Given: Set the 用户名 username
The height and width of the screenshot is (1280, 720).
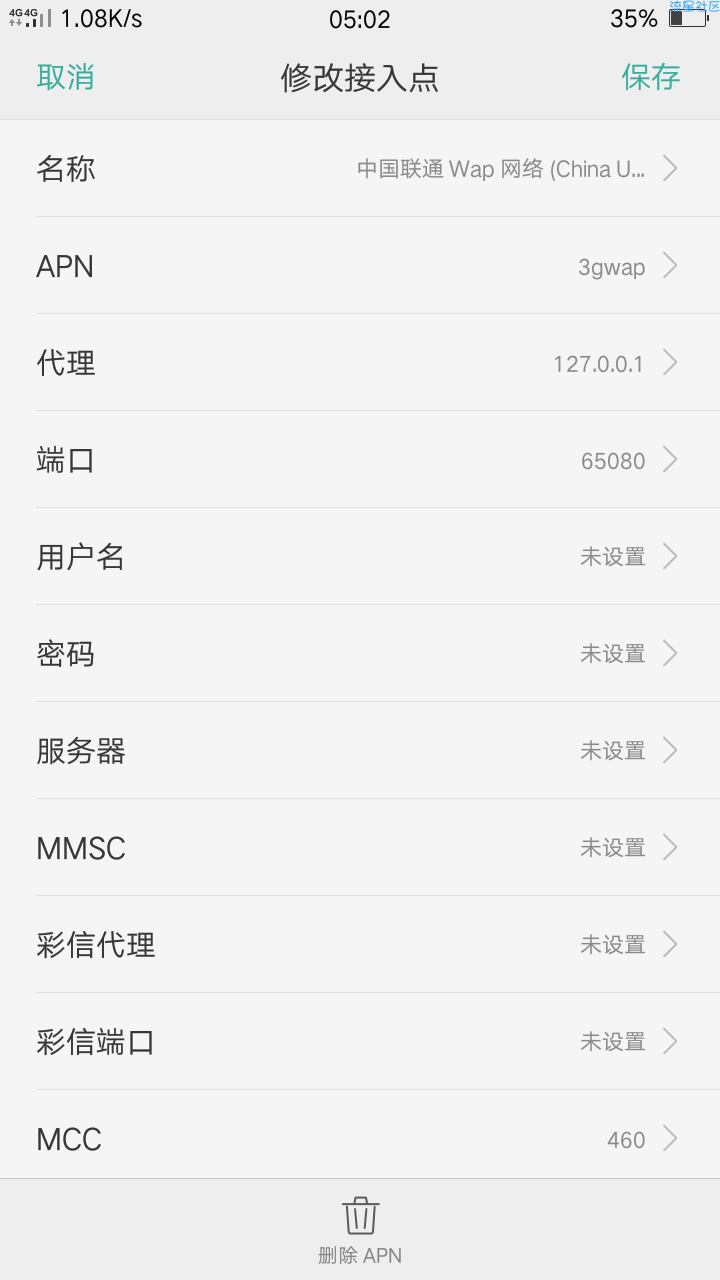Looking at the screenshot, I should 360,557.
